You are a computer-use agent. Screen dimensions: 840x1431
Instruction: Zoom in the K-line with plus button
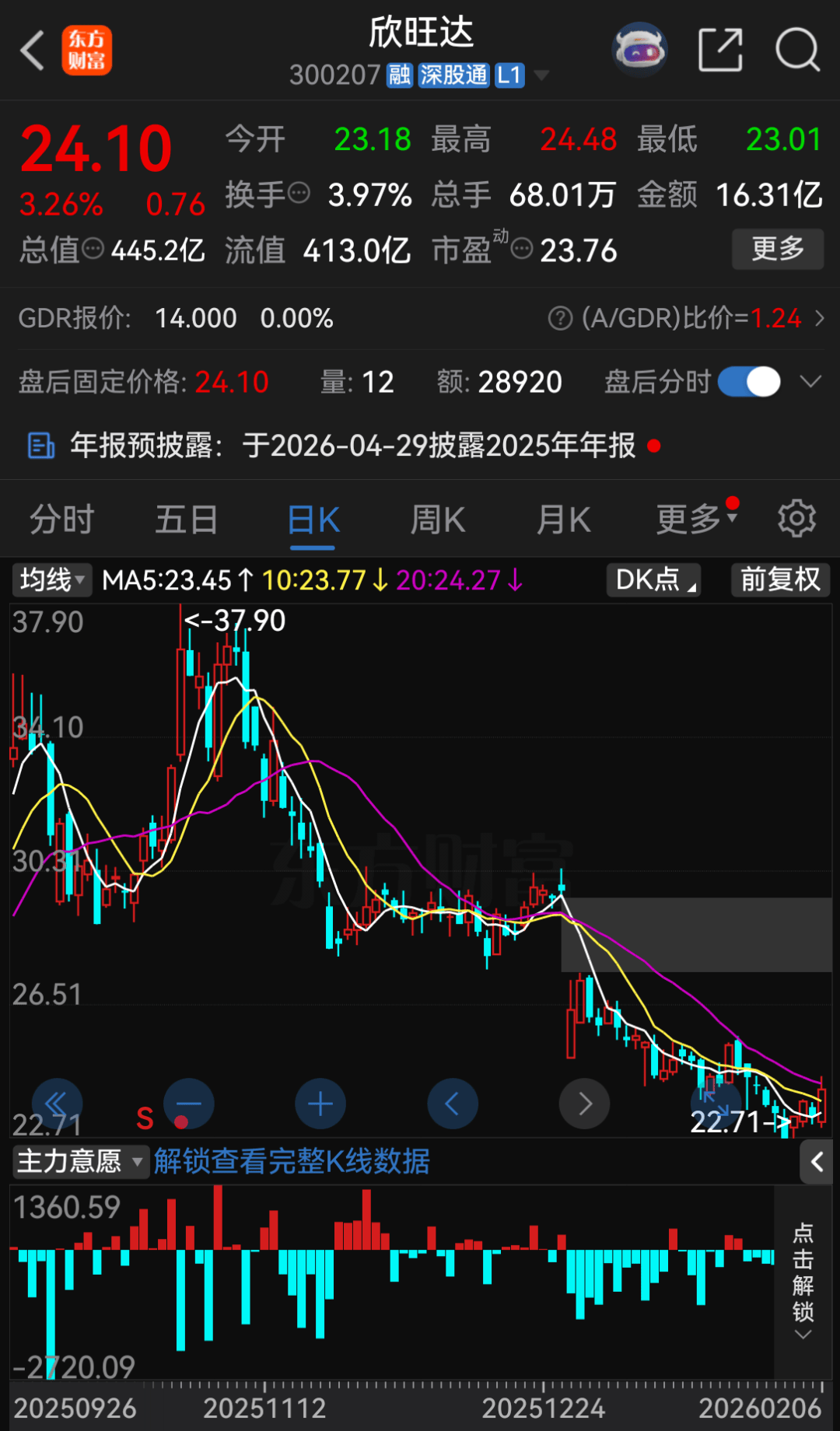(320, 1104)
